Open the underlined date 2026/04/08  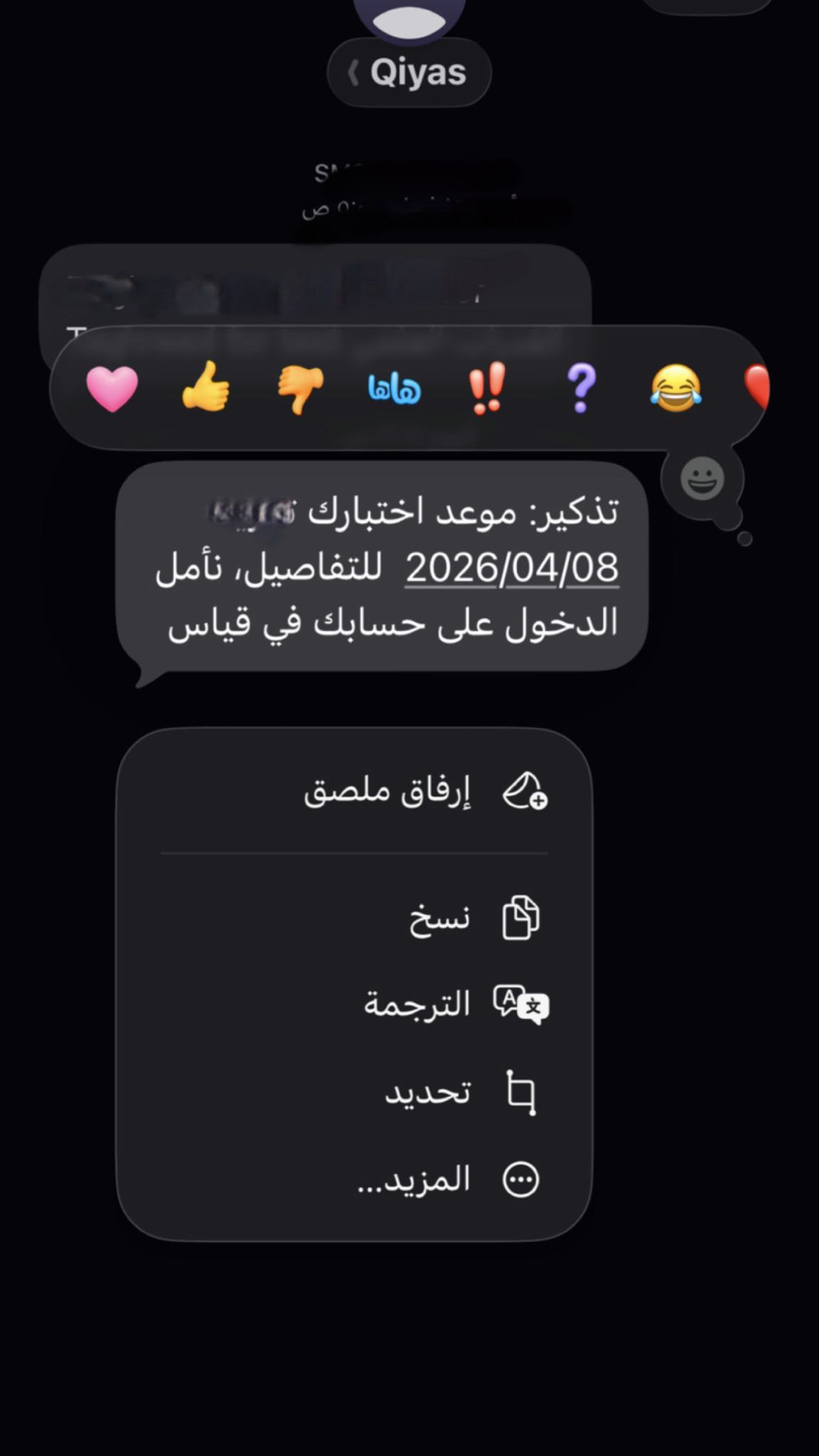[512, 569]
